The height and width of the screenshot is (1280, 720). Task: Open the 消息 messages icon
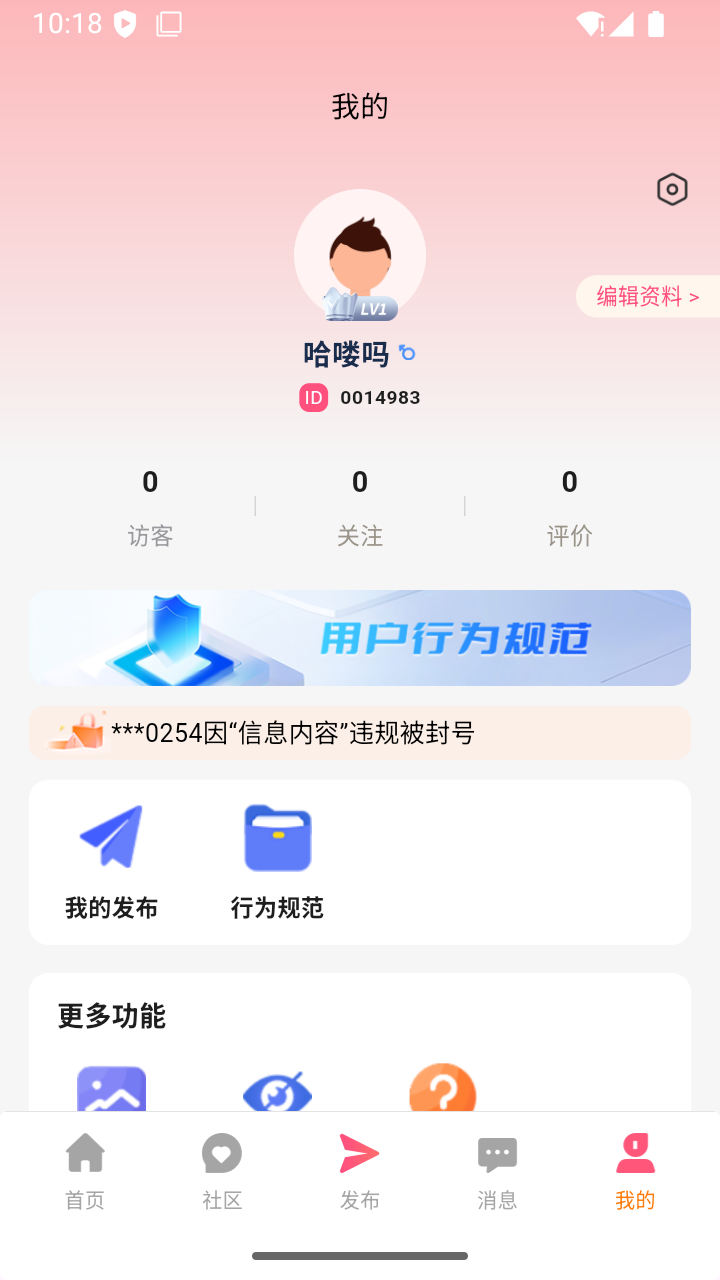pyautogui.click(x=497, y=1153)
